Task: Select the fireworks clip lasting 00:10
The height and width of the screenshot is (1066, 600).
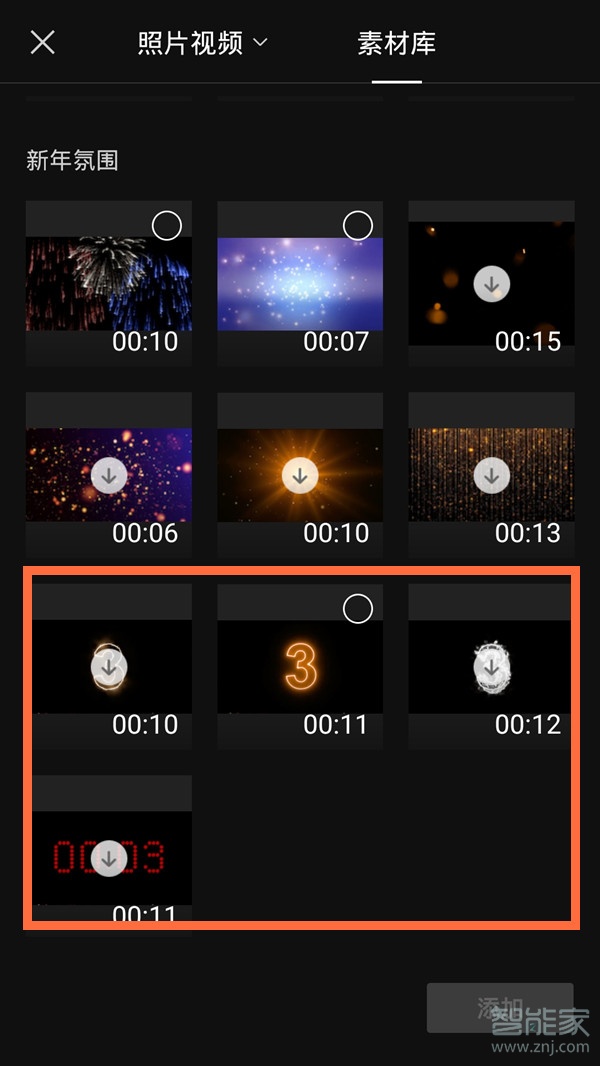Action: point(166,226)
